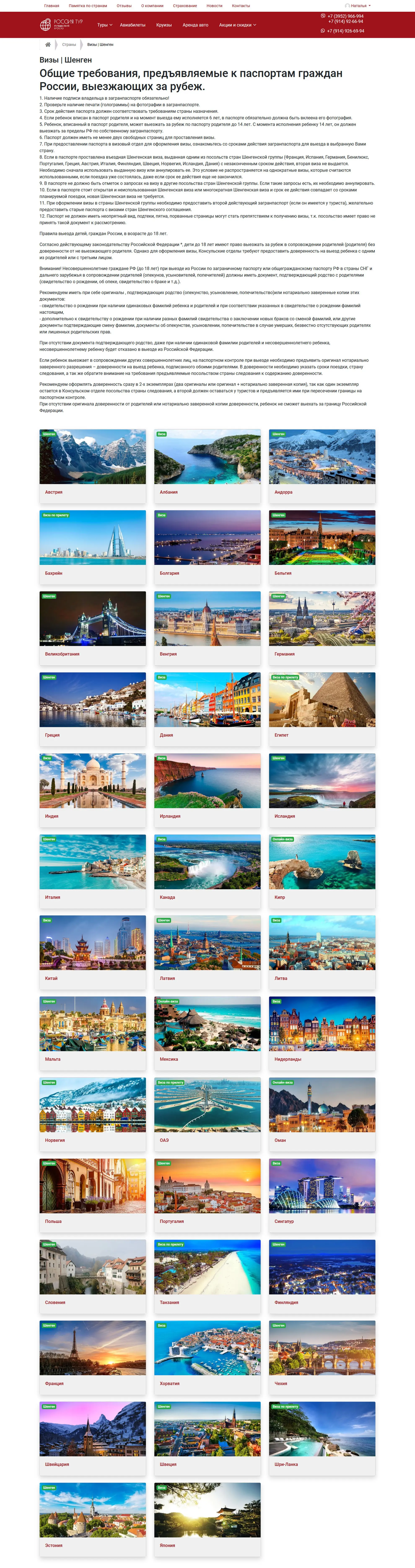This screenshot has width=415, height=1568.
Task: Go to Авиабилеты section
Action: (132, 25)
